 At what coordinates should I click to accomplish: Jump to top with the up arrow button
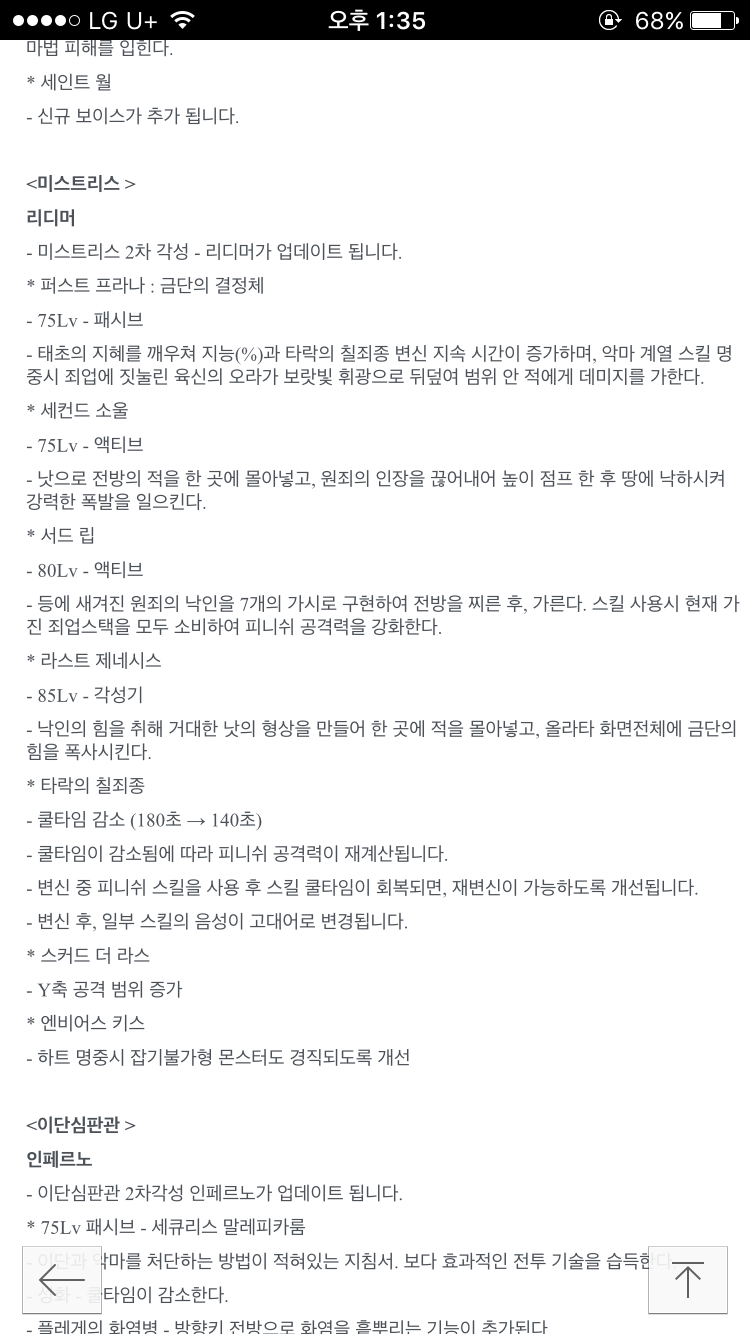688,1279
